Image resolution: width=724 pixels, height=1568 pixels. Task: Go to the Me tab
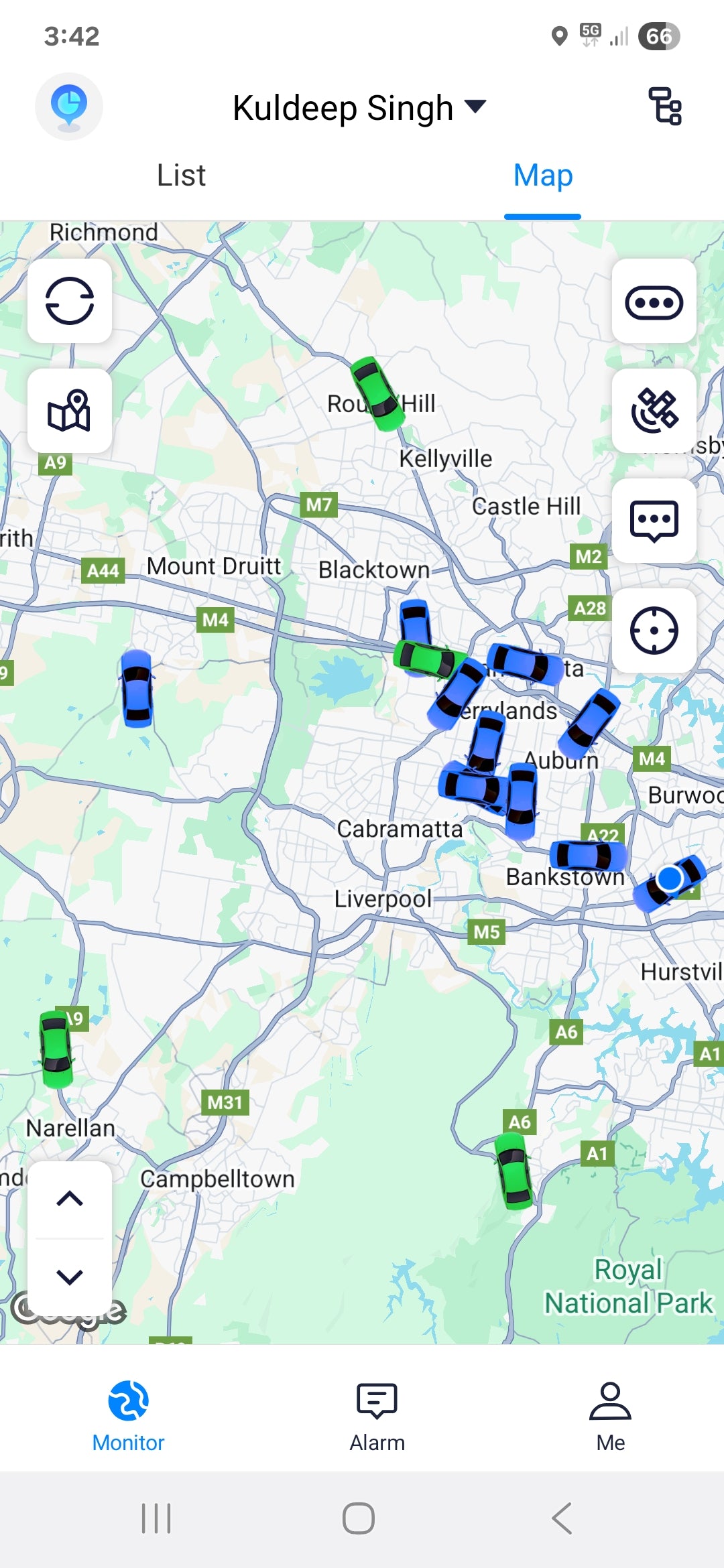point(610,1417)
